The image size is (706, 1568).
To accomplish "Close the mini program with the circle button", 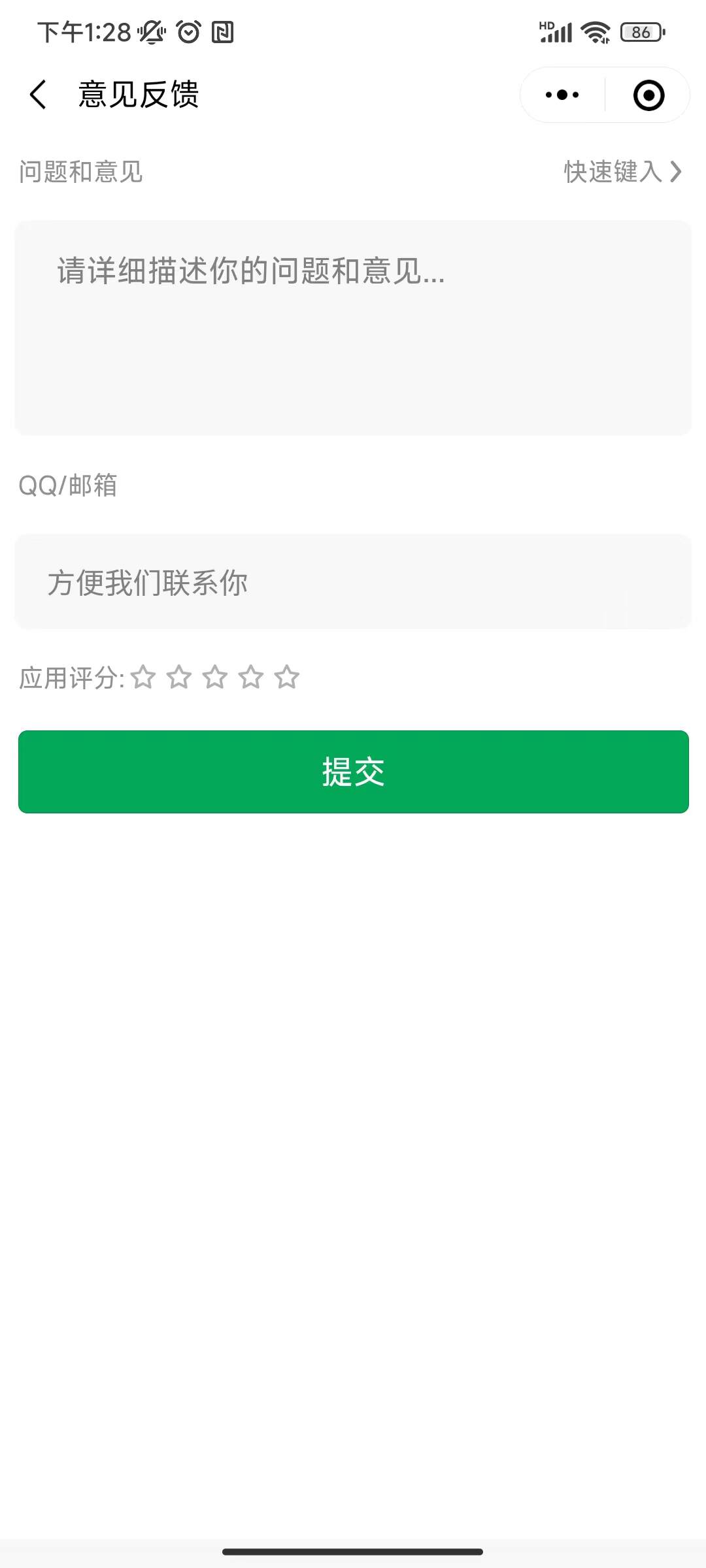I will (648, 95).
